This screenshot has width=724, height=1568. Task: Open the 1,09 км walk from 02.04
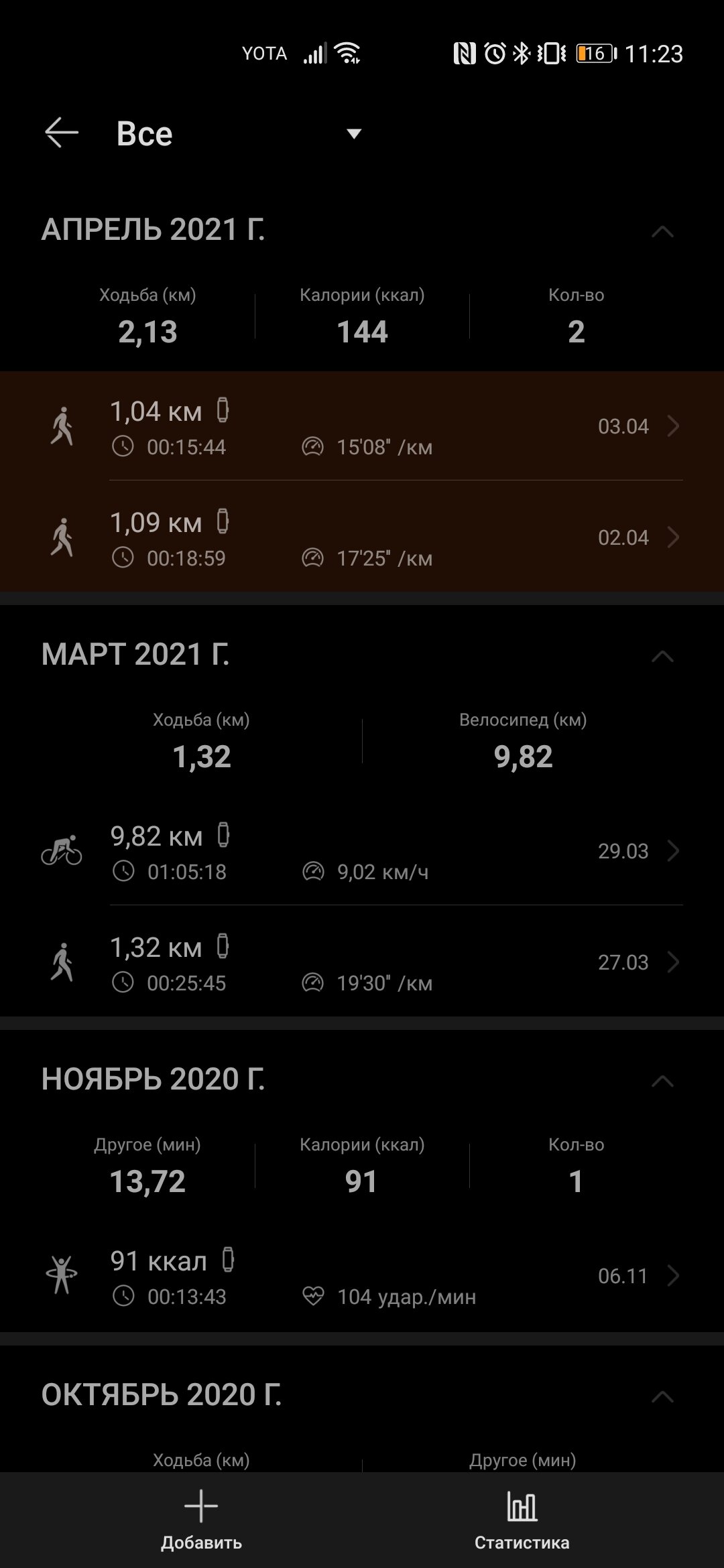pyautogui.click(x=362, y=537)
